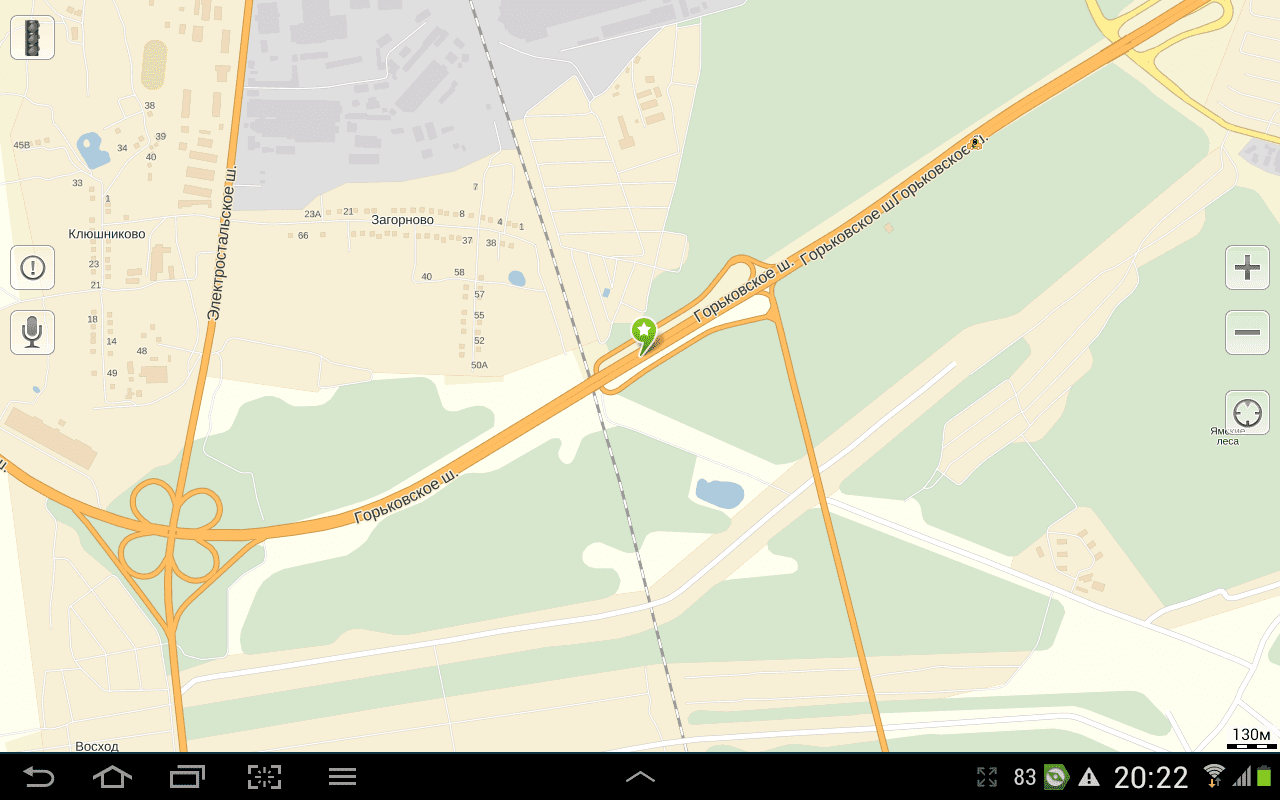Zoom in with the plus button
Viewport: 1280px width, 800px height.
(1247, 267)
